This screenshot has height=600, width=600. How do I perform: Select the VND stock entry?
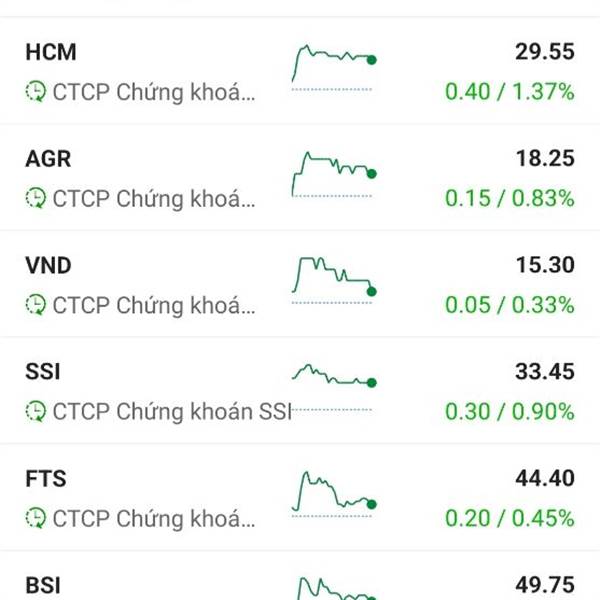(300, 285)
